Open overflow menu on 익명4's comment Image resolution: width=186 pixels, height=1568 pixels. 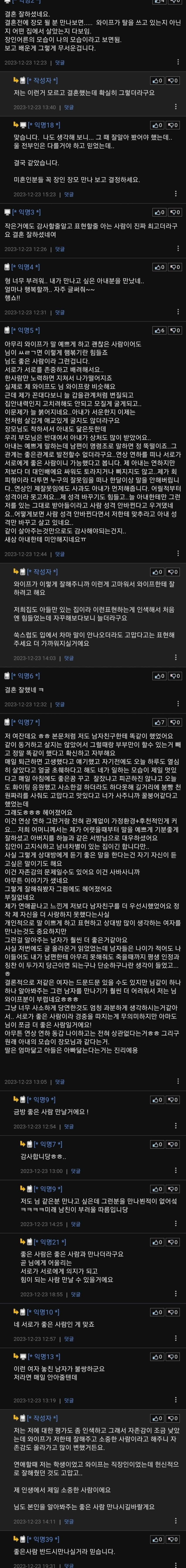[178, 312]
